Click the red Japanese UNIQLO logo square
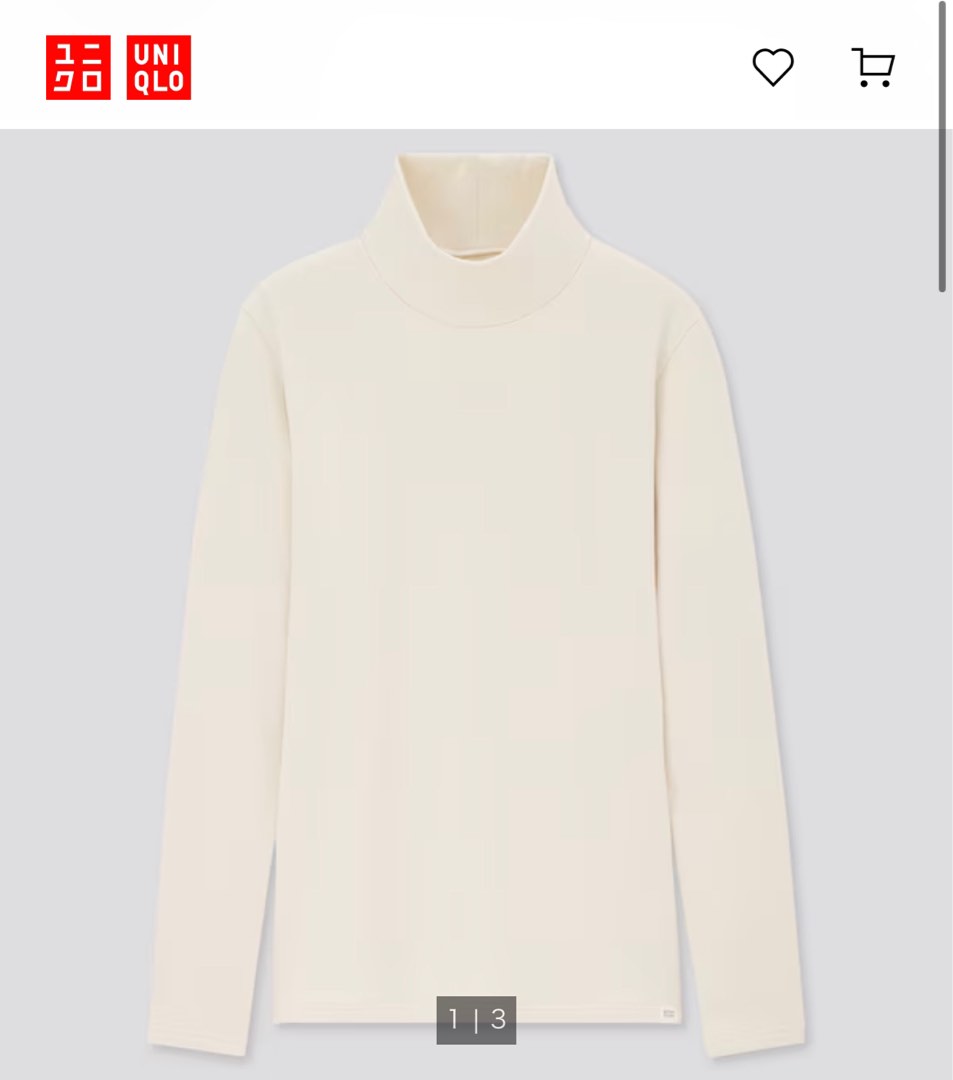Viewport: 953px width, 1080px height. (x=80, y=65)
